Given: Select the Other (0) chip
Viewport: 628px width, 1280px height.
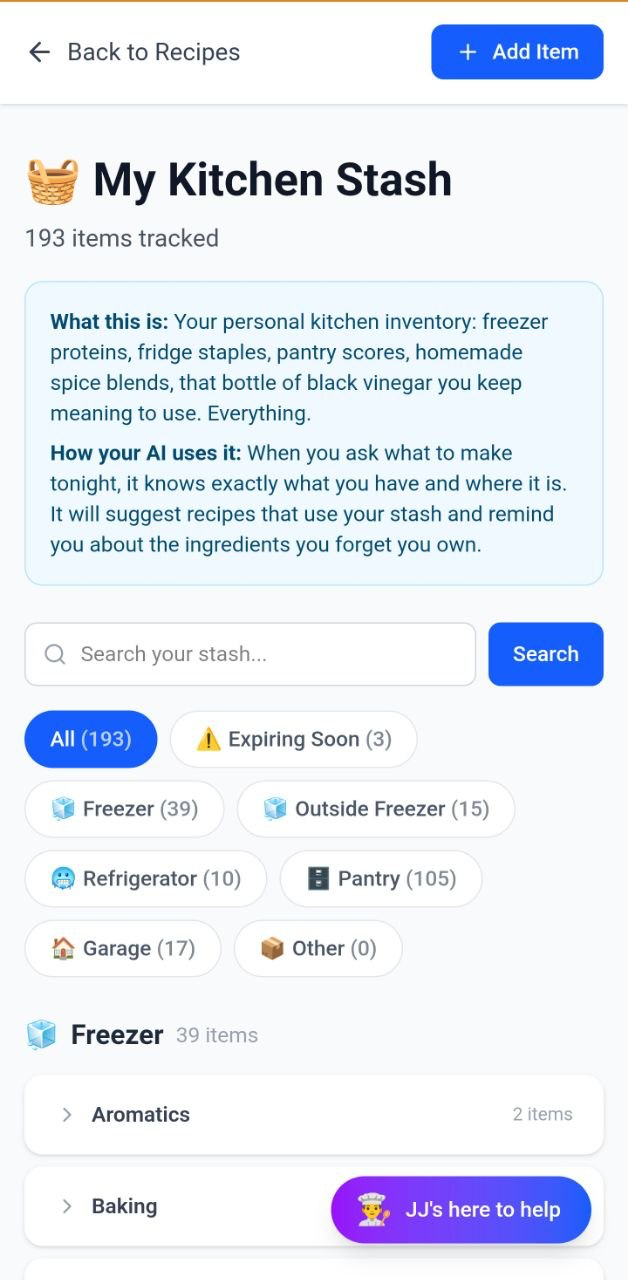Looking at the screenshot, I should (318, 948).
